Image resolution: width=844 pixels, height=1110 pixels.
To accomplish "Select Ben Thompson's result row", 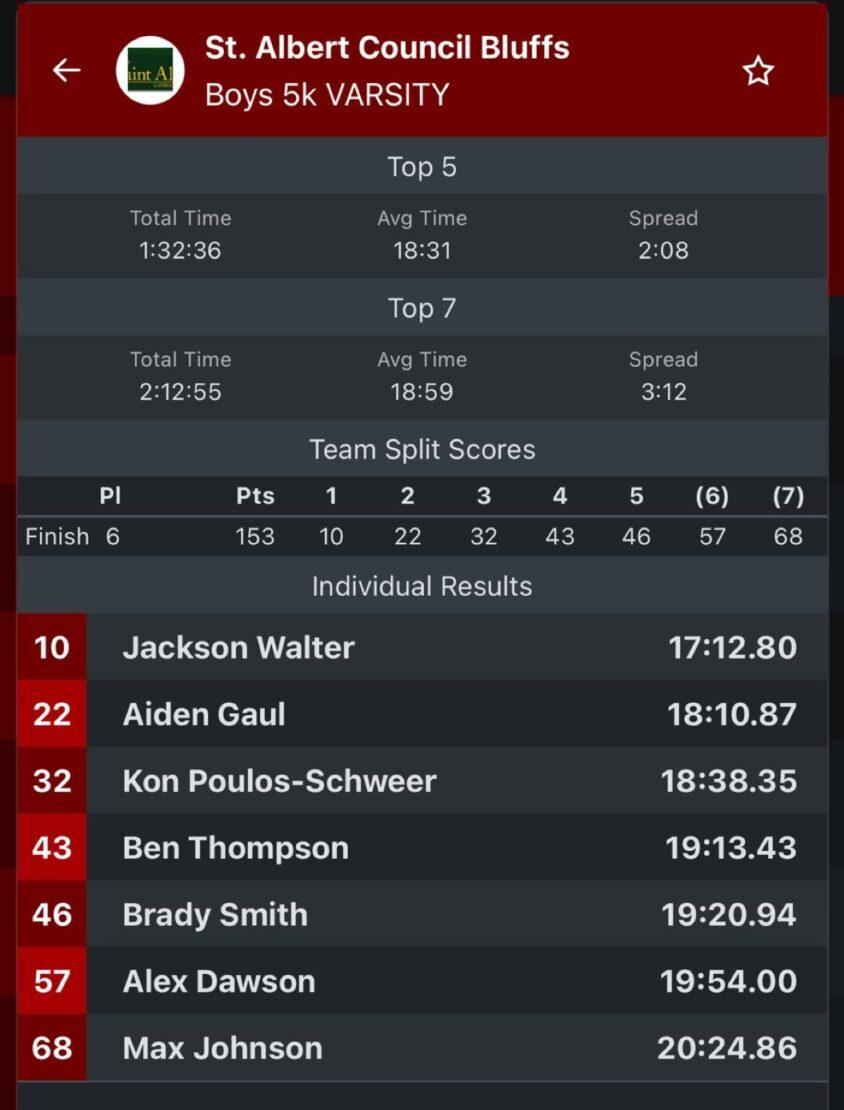I will click(x=422, y=848).
